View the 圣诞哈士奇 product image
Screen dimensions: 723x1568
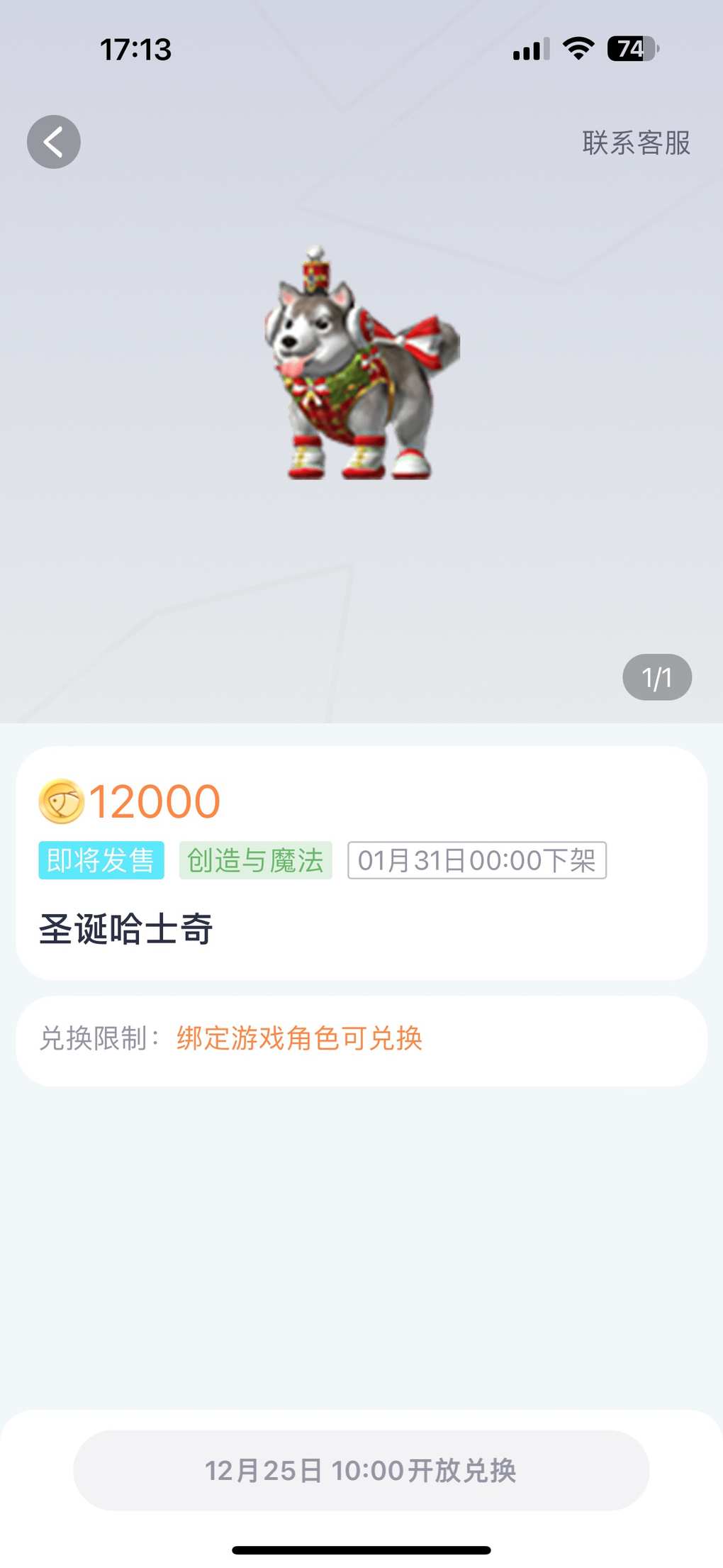[361, 365]
